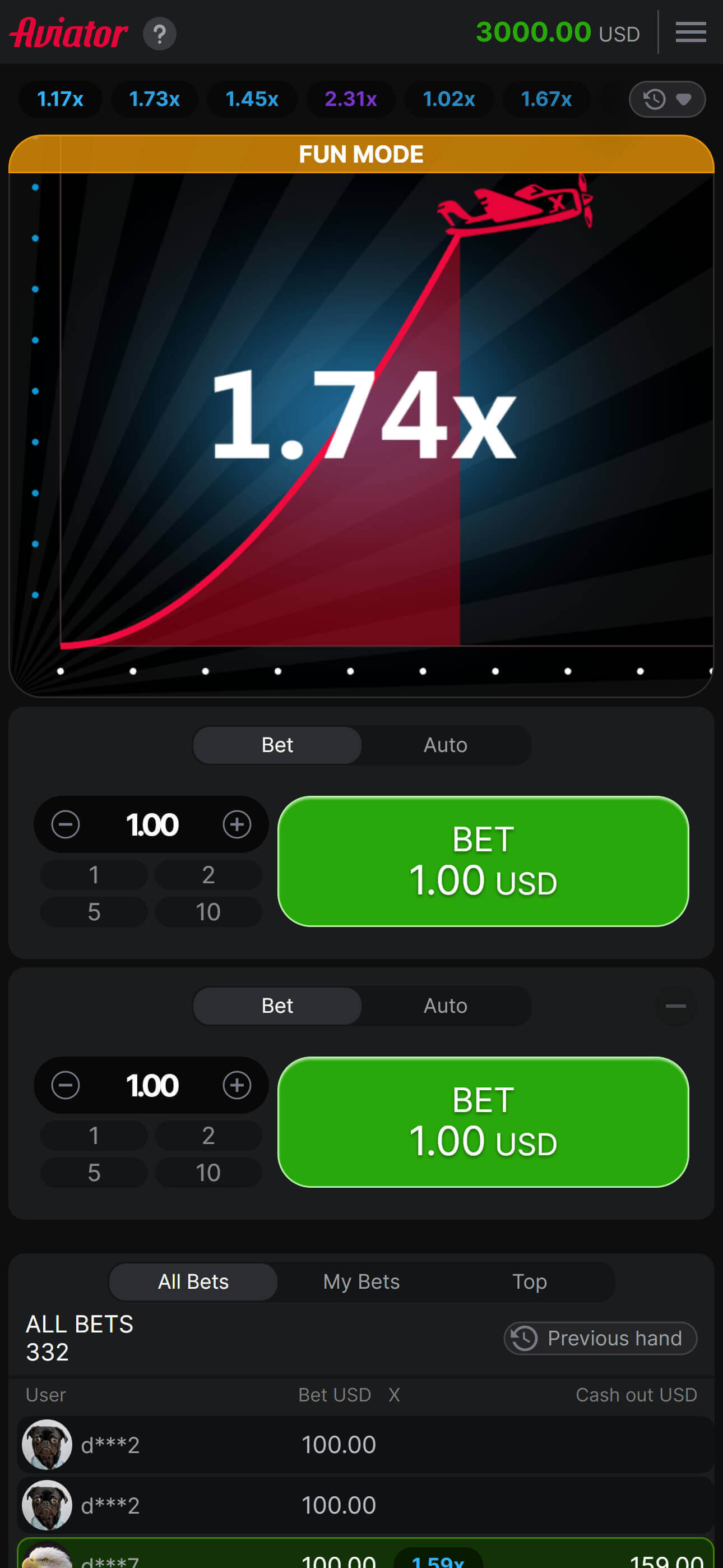
Task: Increase the first bet amount with plus
Action: 237,825
